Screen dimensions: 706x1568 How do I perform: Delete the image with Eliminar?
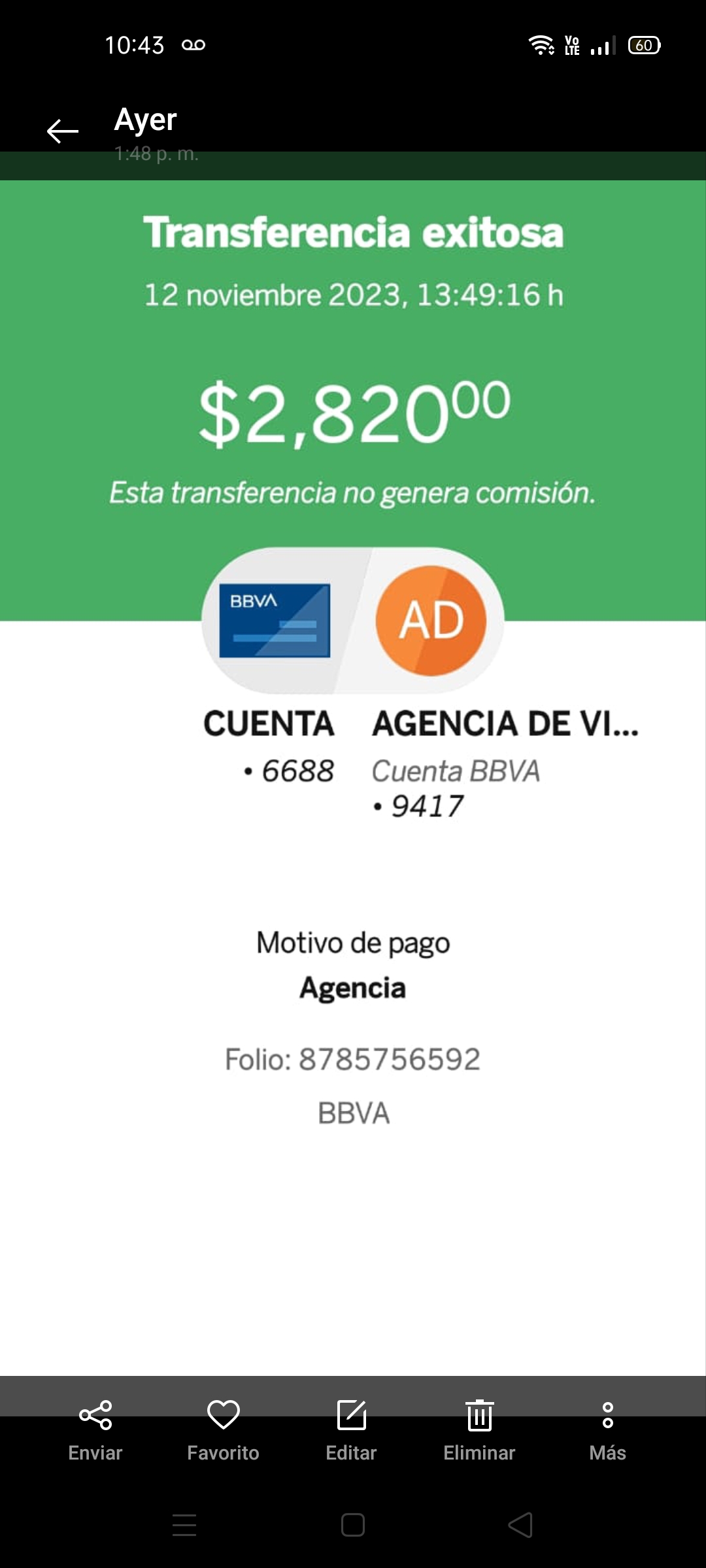tap(479, 1431)
